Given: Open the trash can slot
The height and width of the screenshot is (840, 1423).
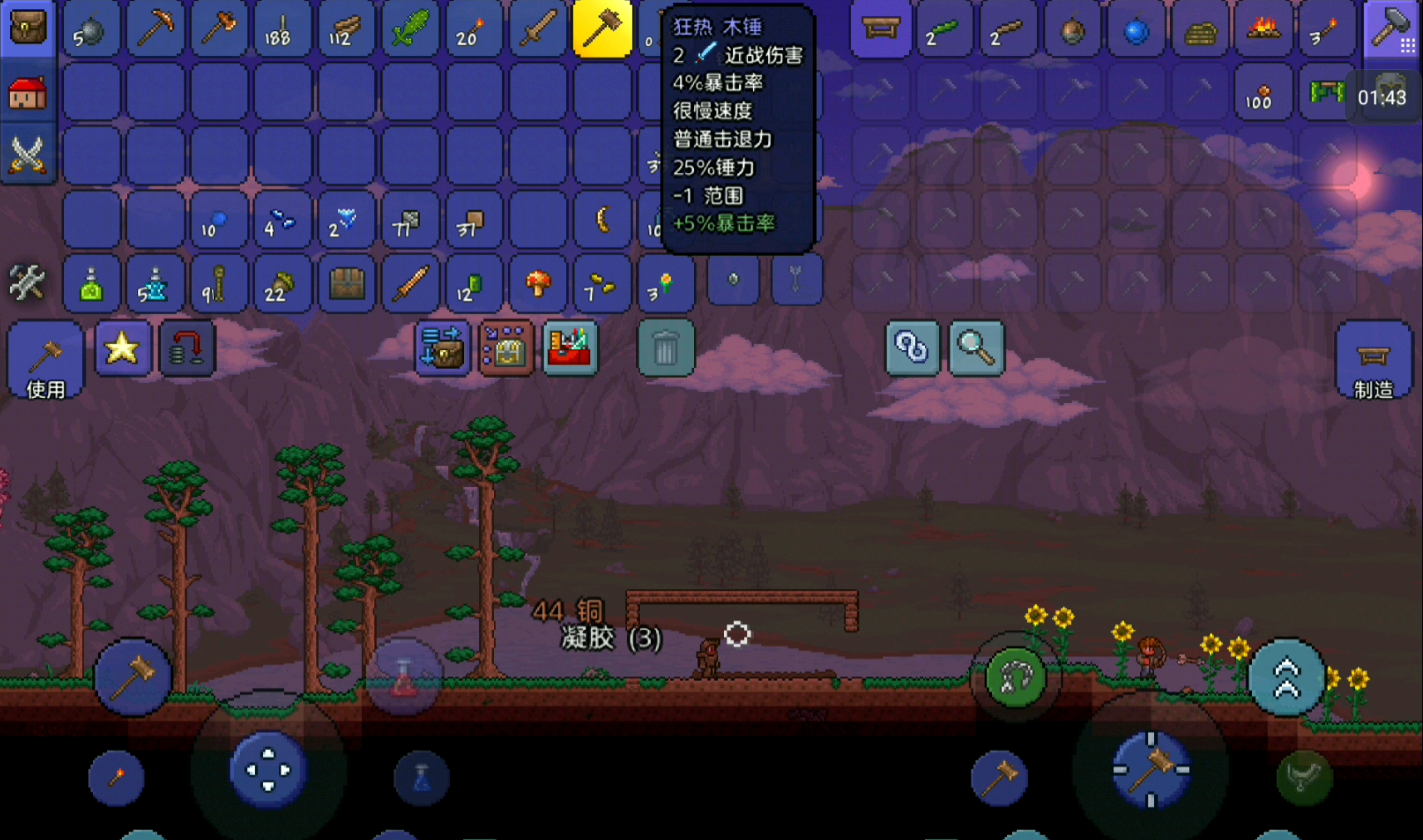Looking at the screenshot, I should click(665, 349).
